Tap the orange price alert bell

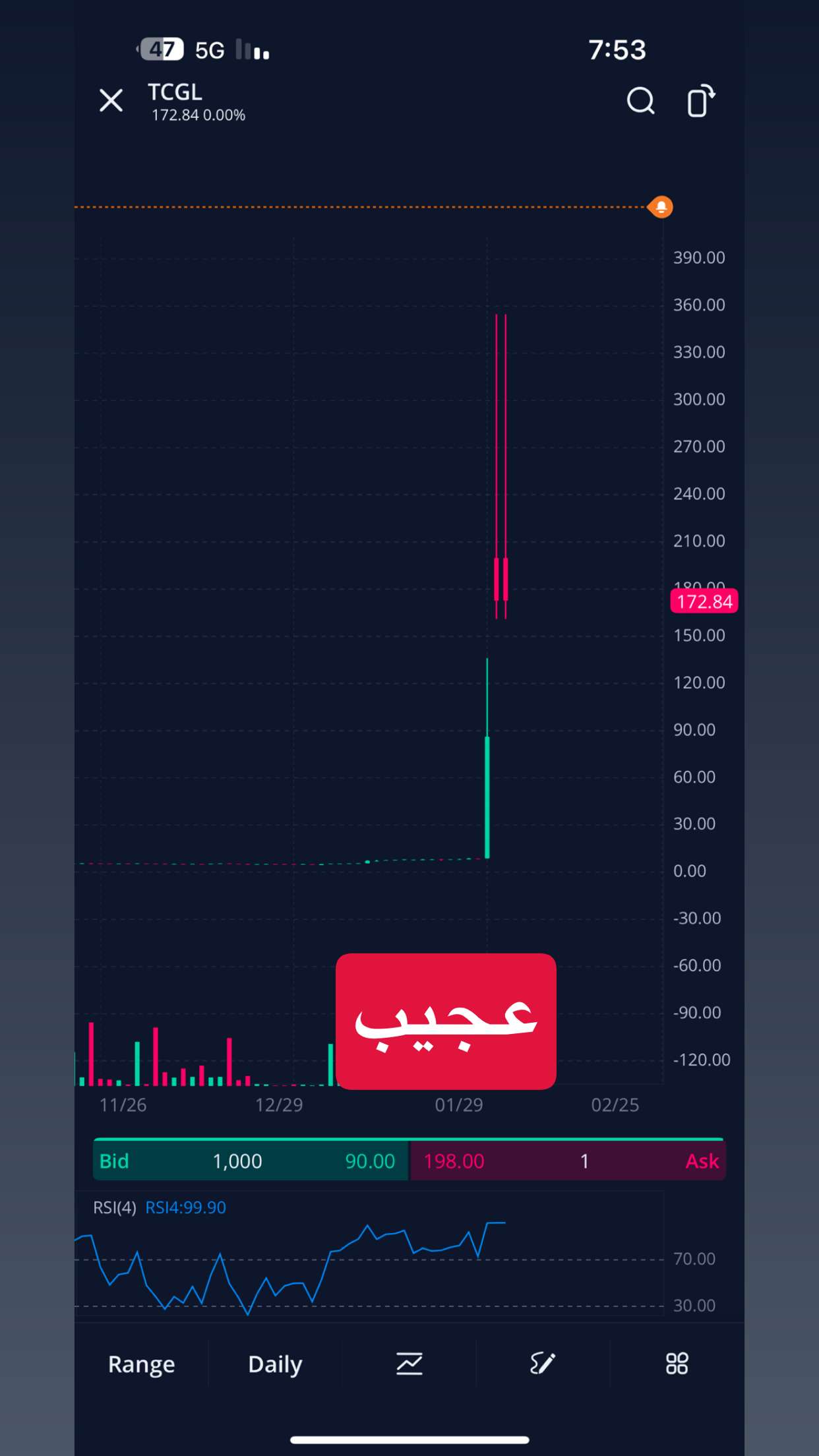pos(661,207)
